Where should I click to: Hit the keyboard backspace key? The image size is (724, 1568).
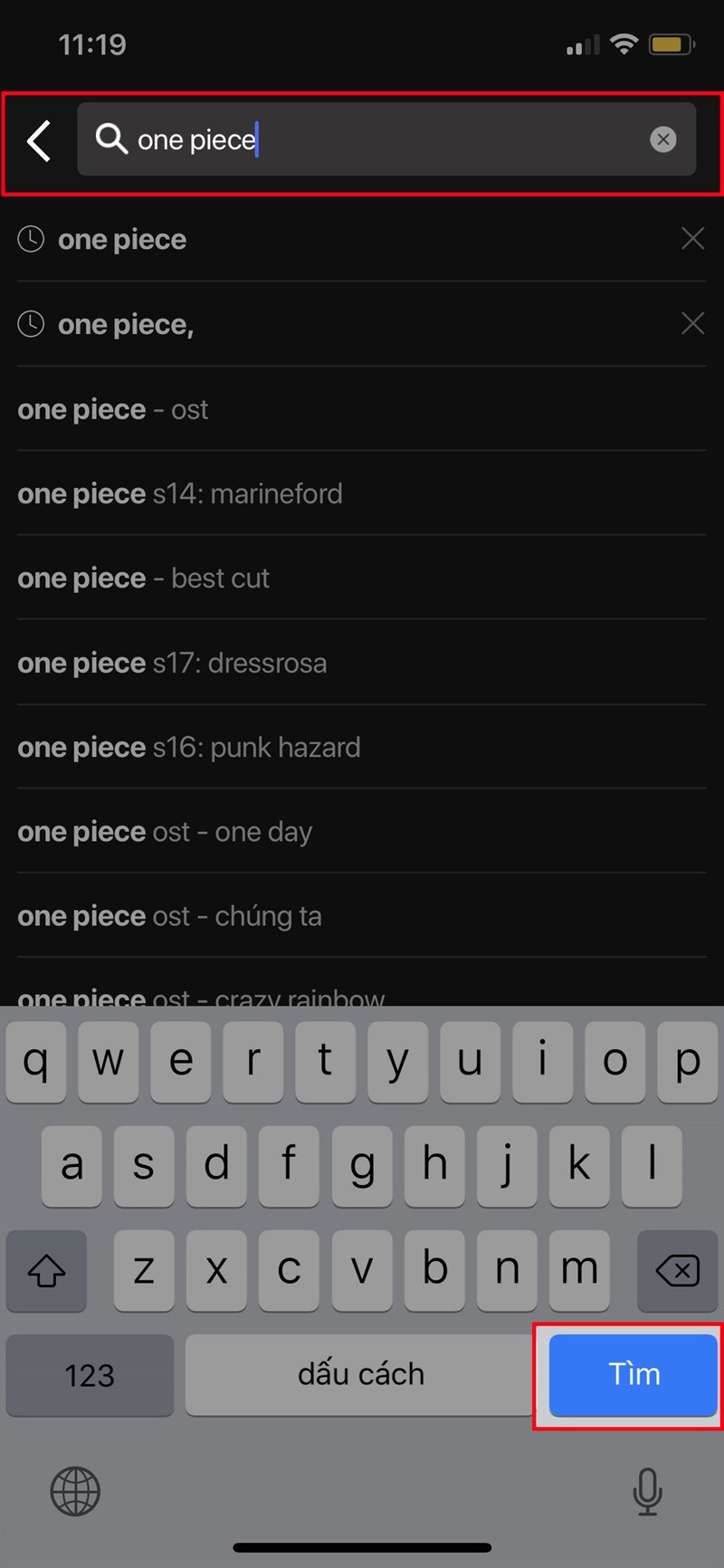tap(677, 1270)
